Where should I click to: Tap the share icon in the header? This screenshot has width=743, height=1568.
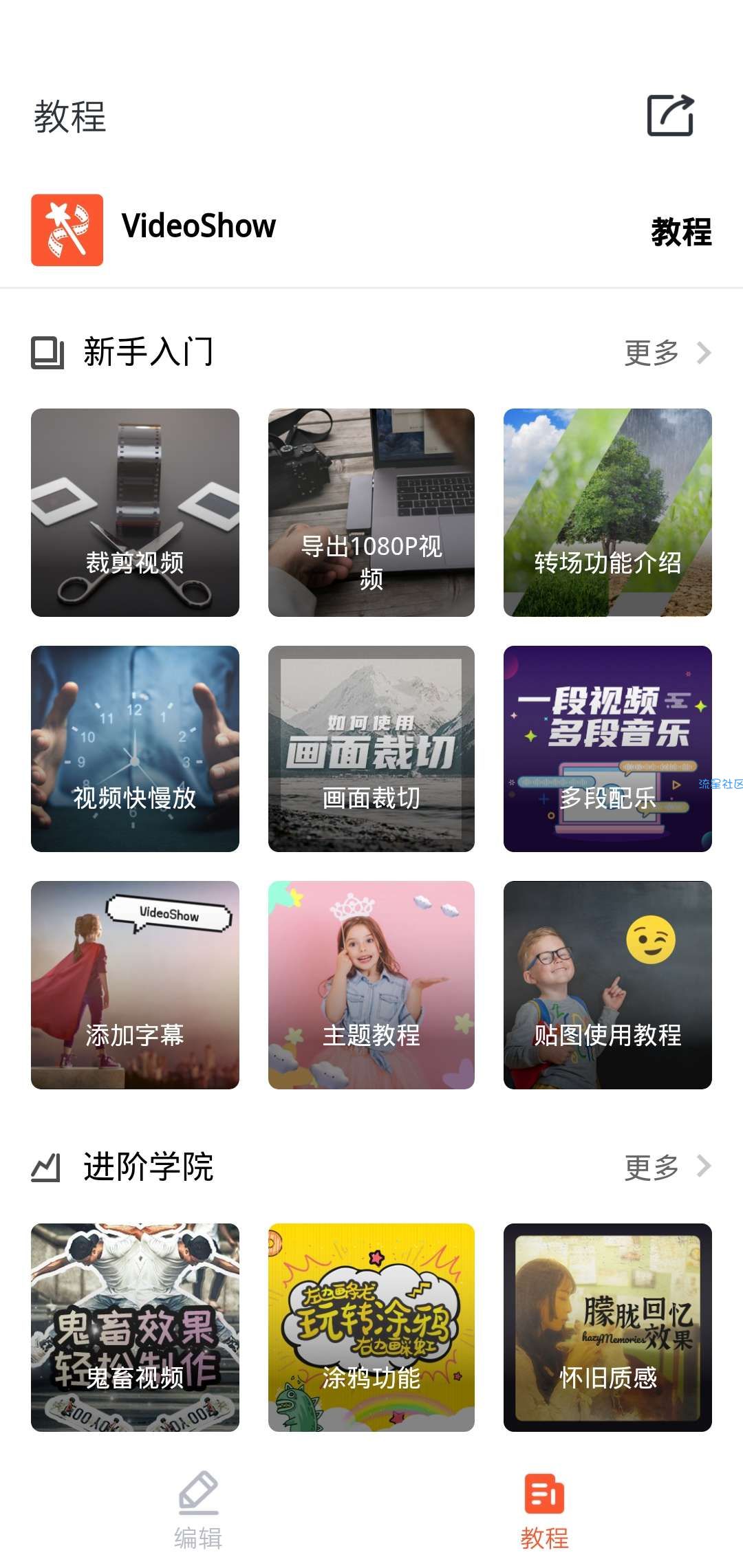coord(670,116)
